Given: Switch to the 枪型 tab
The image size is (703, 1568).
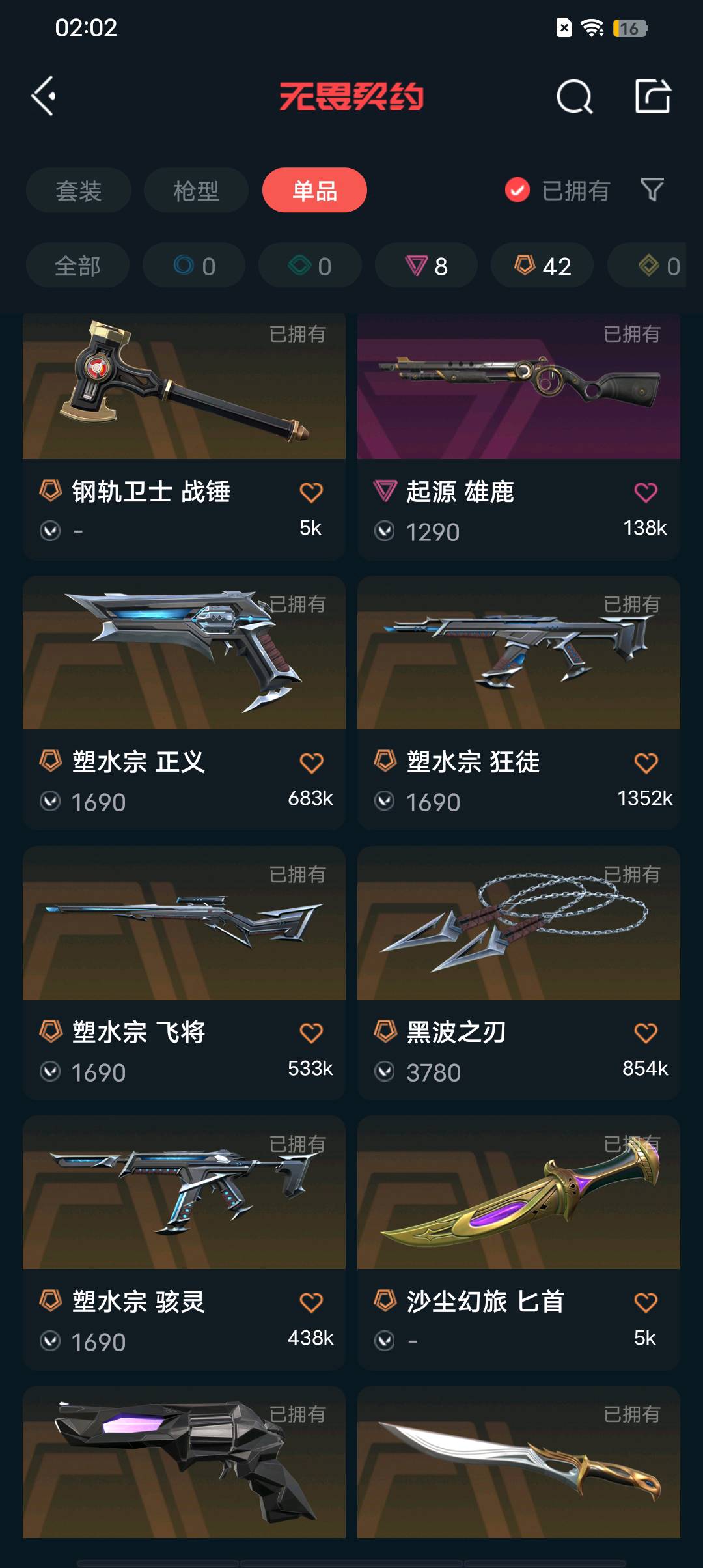Looking at the screenshot, I should [196, 190].
